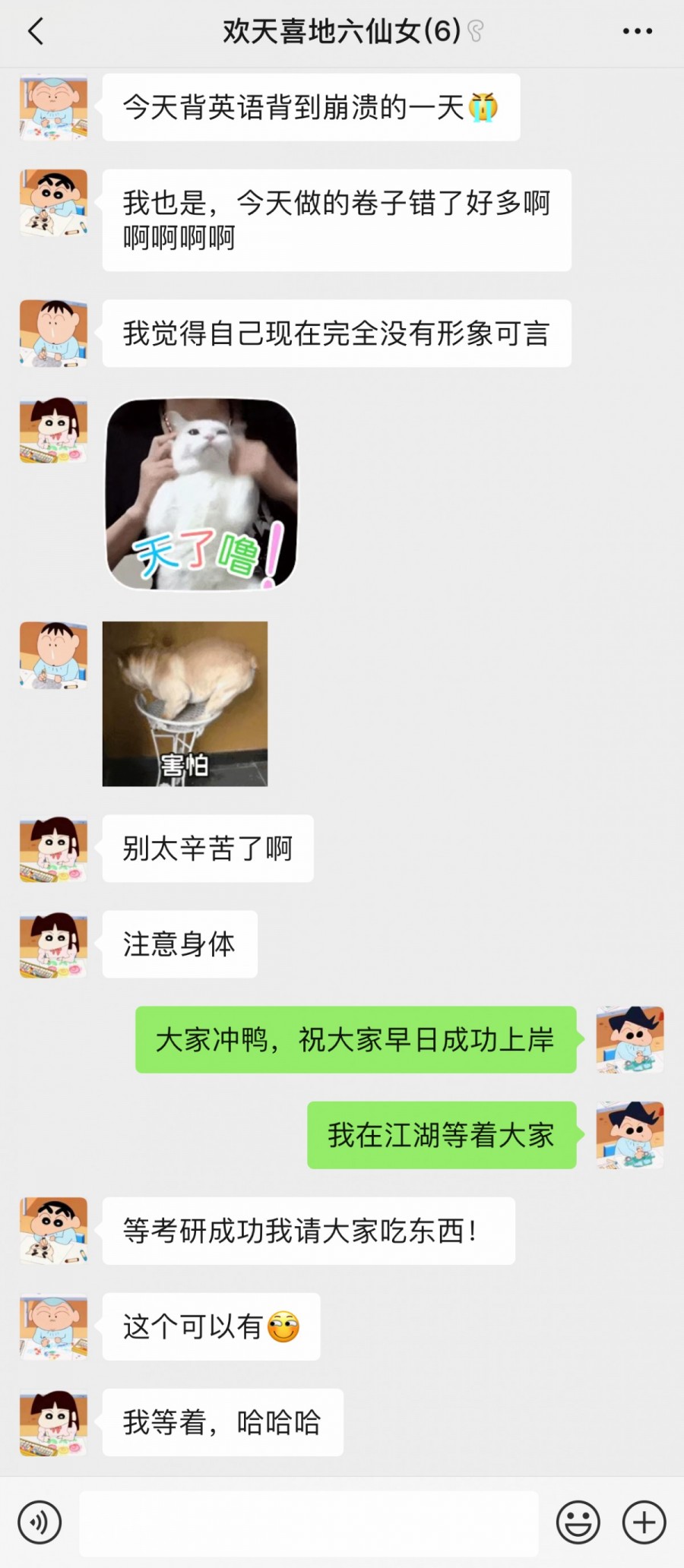
Task: Open avatar of sender of 今天背英语背到崩溃的一天
Action: tap(53, 107)
